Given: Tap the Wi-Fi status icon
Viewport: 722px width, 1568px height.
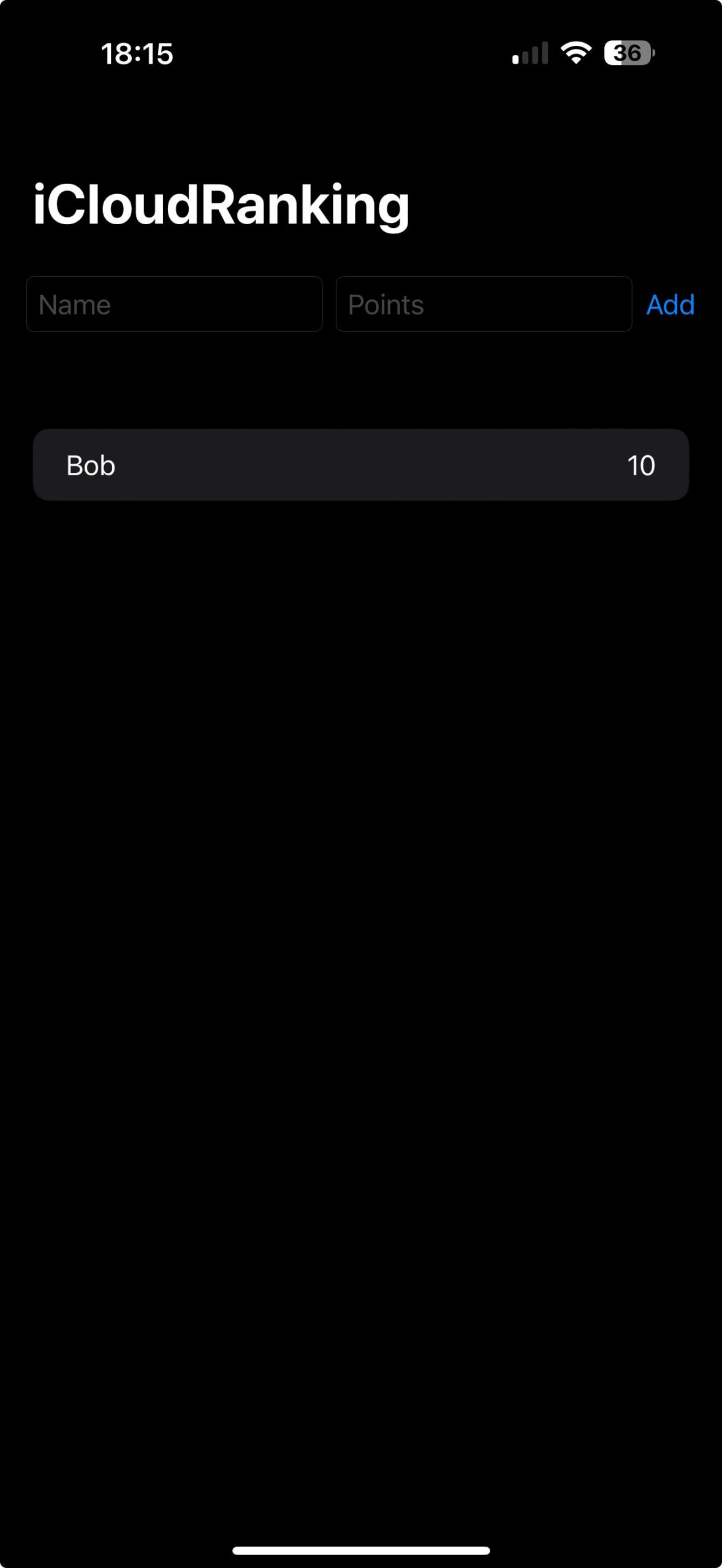Looking at the screenshot, I should tap(575, 54).
